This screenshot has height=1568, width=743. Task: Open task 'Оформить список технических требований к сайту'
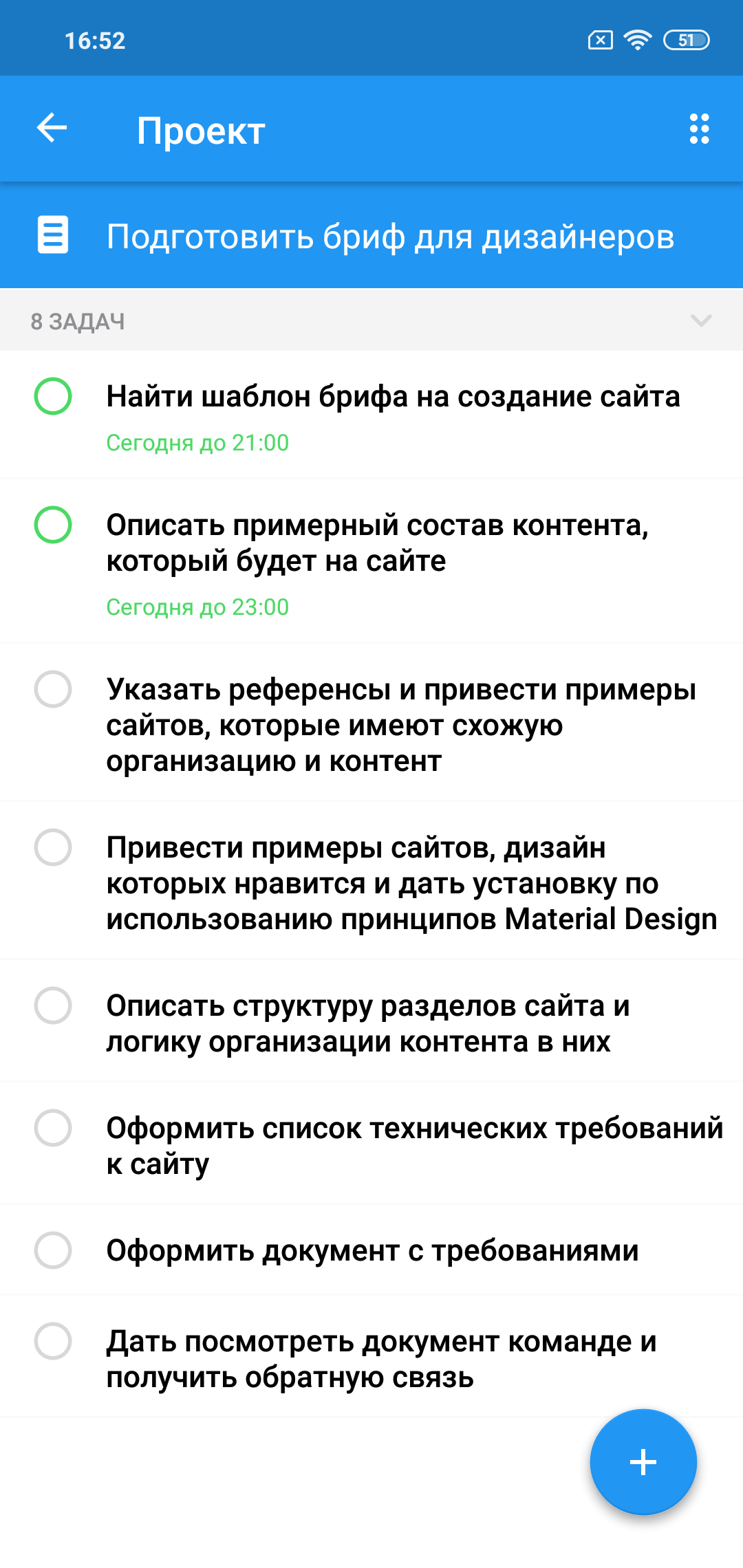point(414,1146)
